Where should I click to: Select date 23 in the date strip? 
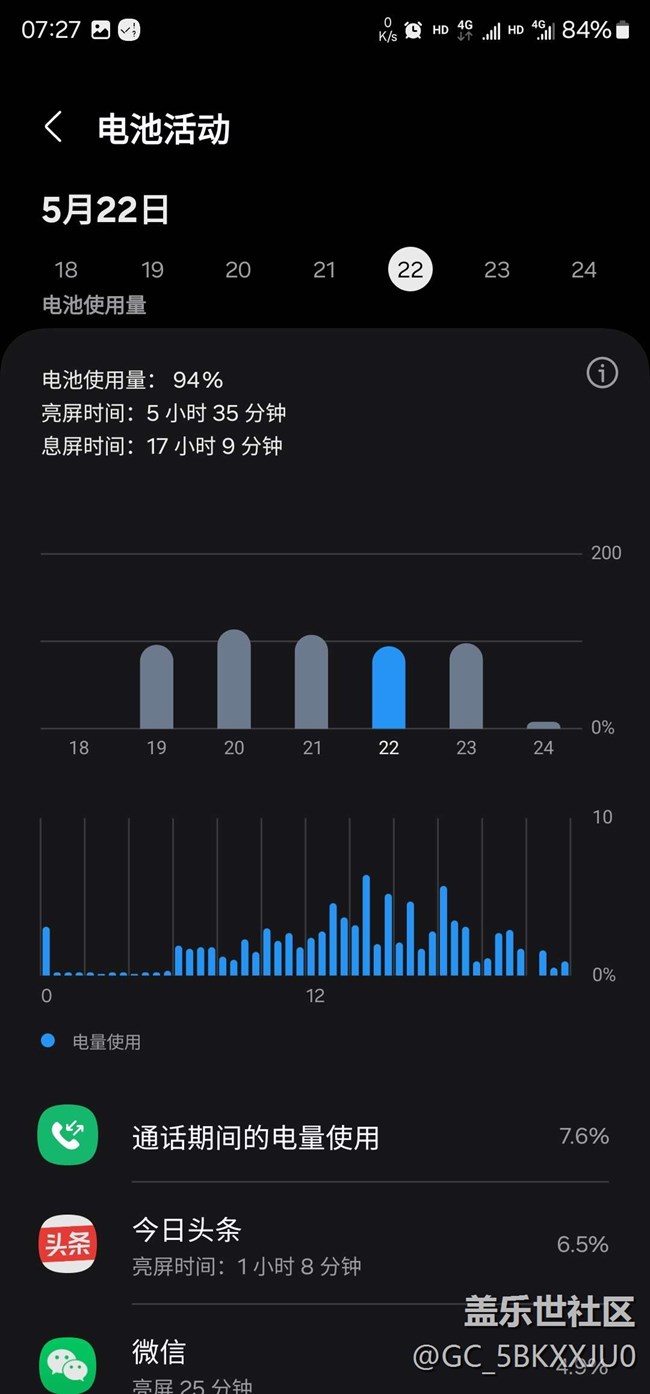pyautogui.click(x=497, y=270)
